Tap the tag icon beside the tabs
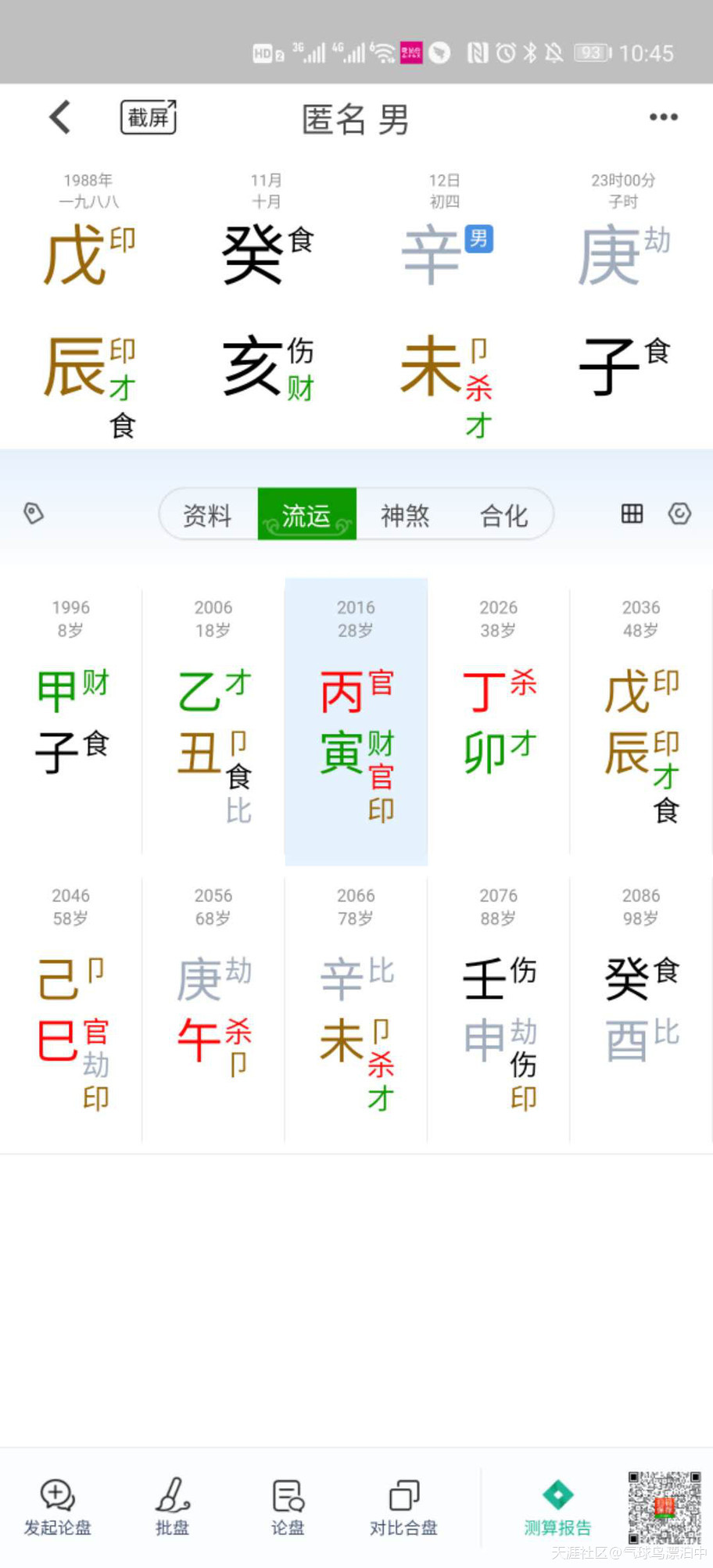The height and width of the screenshot is (1568, 713). [34, 514]
